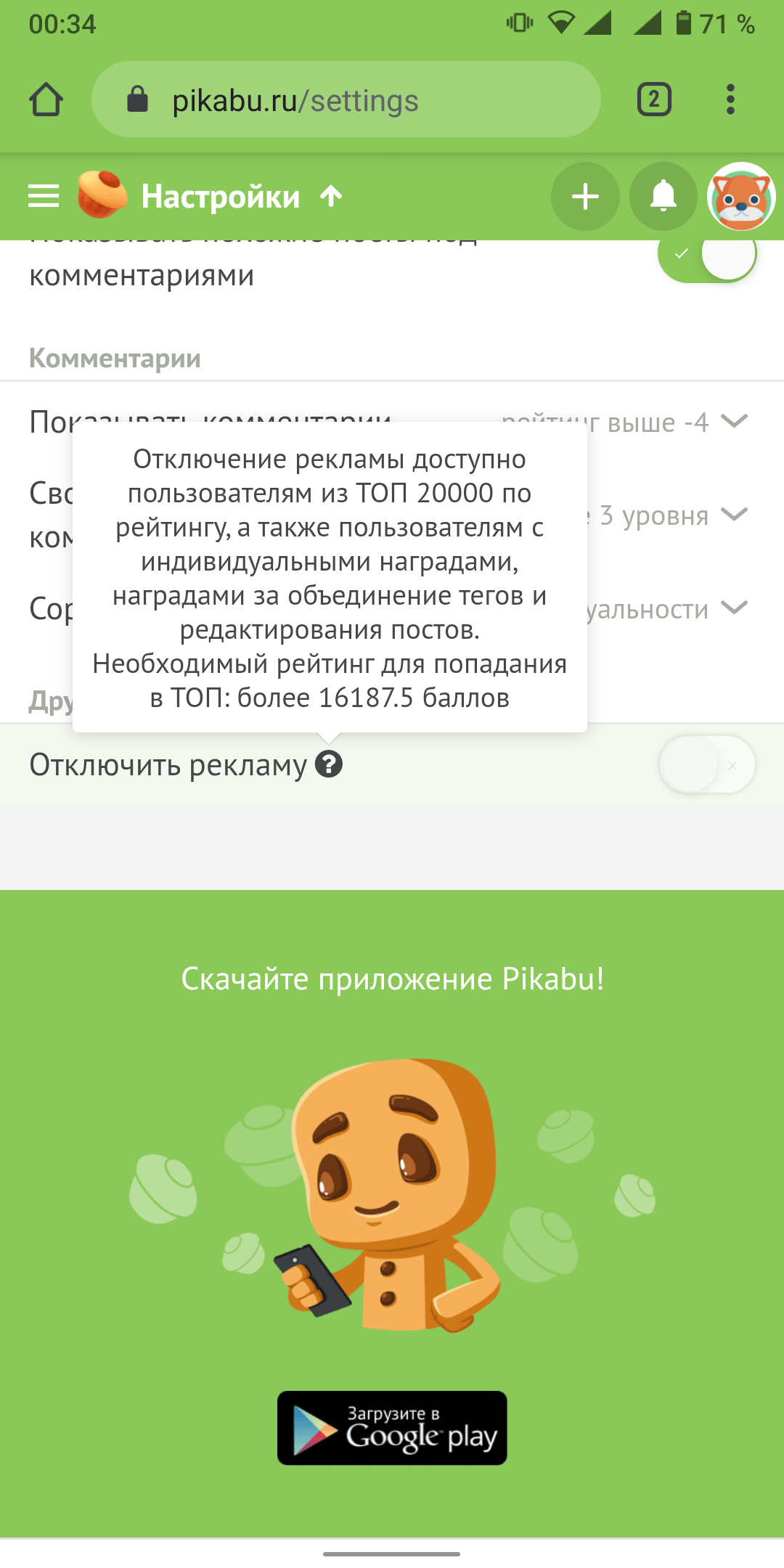Open the notifications bell
Viewport: 784px width, 1568px height.
pos(663,197)
